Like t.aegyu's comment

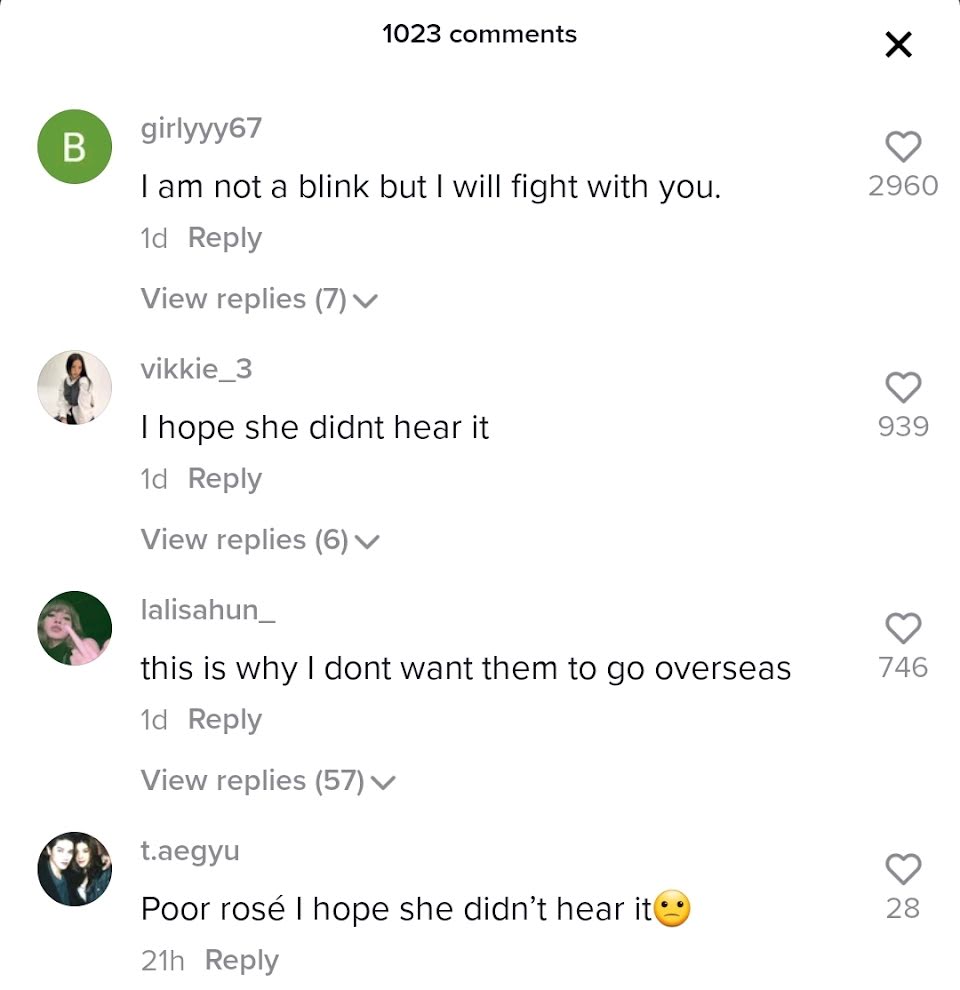tap(903, 869)
